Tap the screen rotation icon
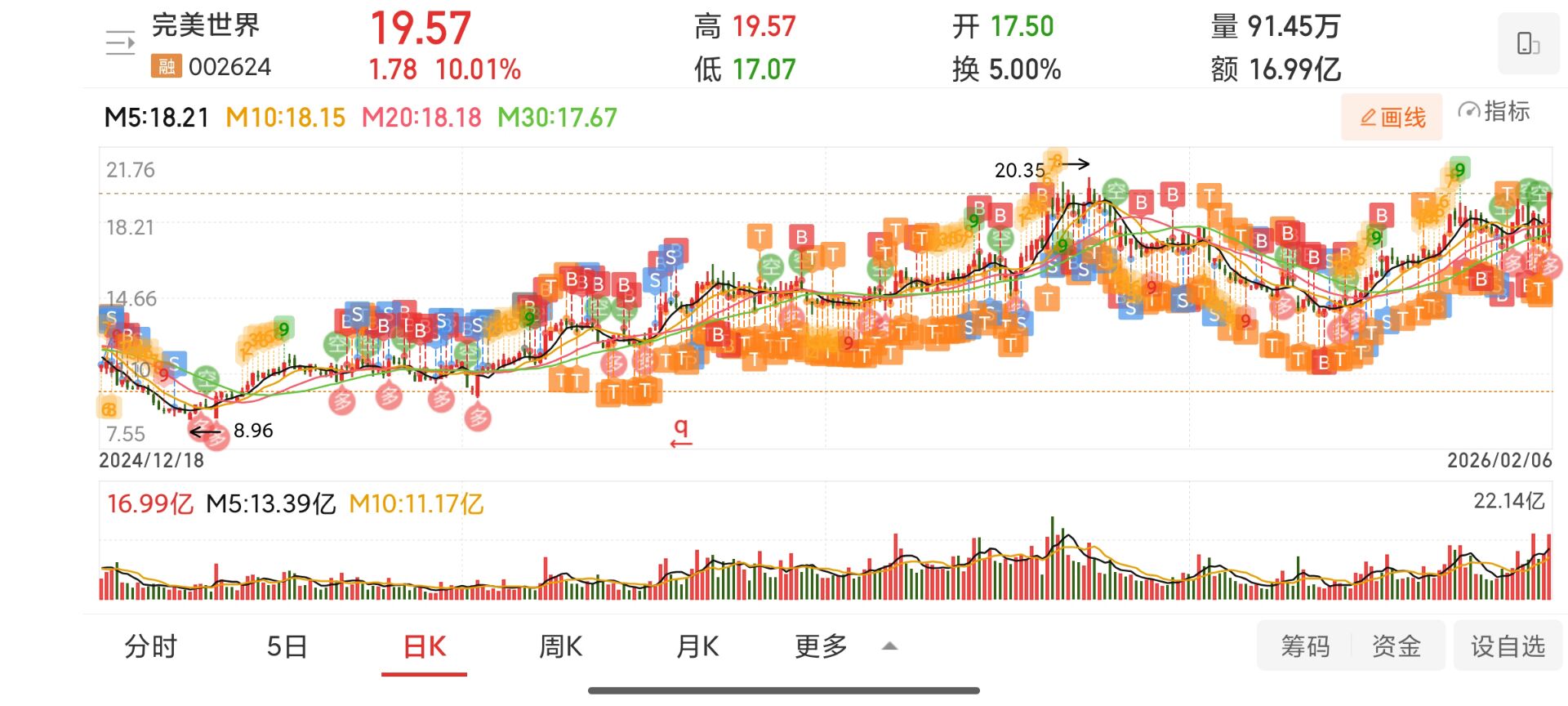The height and width of the screenshot is (706, 1568). click(1529, 43)
